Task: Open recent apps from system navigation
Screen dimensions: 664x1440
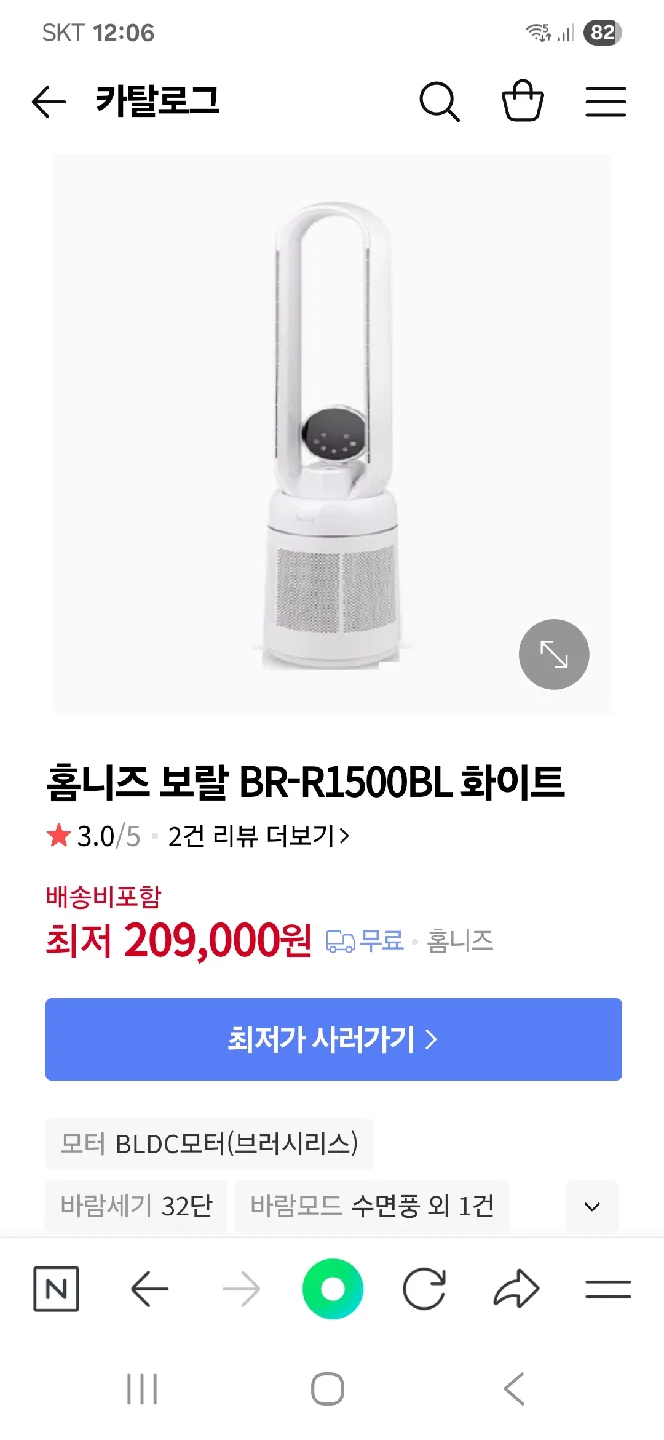Action: 142,1389
